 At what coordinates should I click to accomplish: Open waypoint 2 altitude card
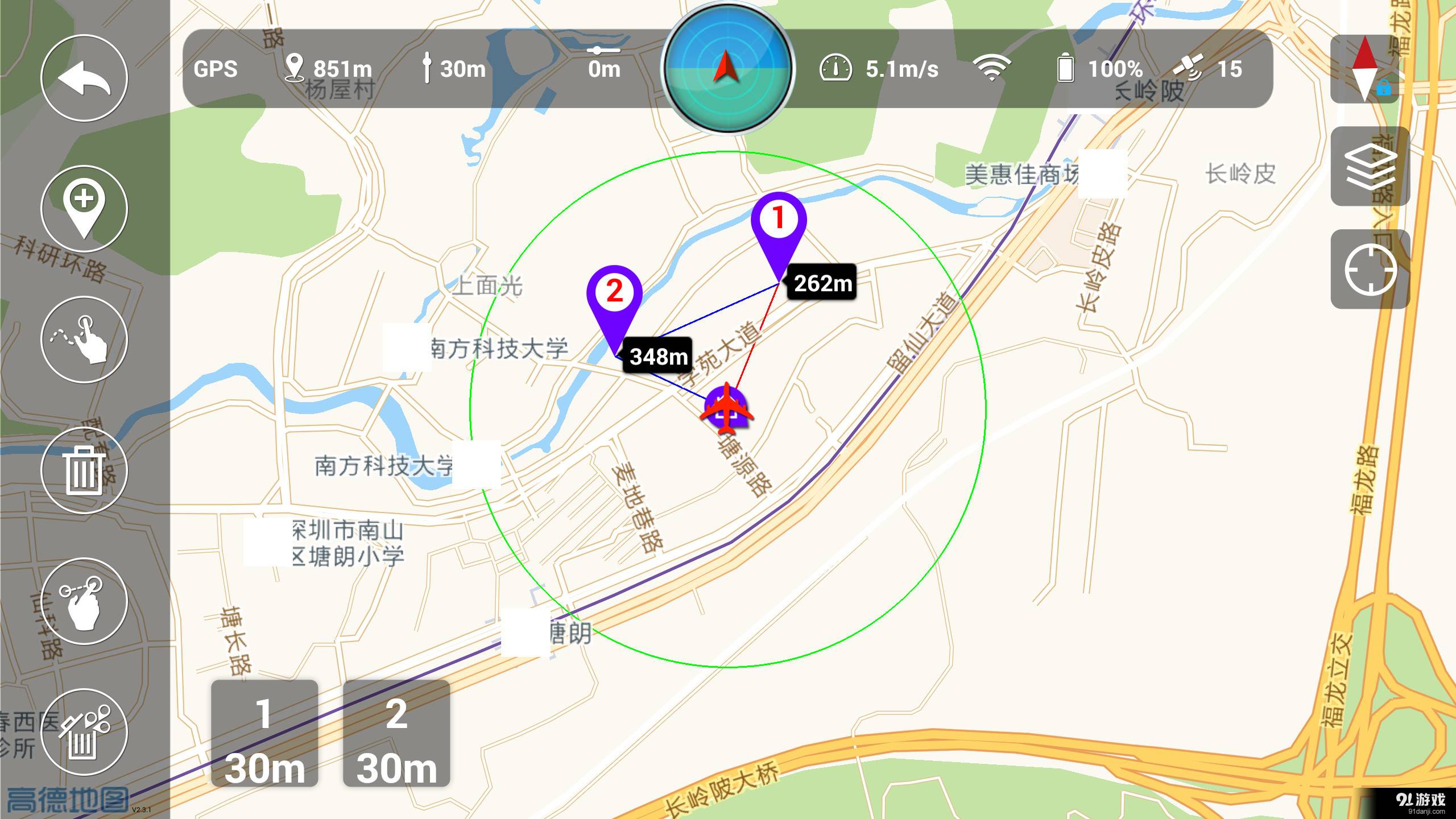396,734
